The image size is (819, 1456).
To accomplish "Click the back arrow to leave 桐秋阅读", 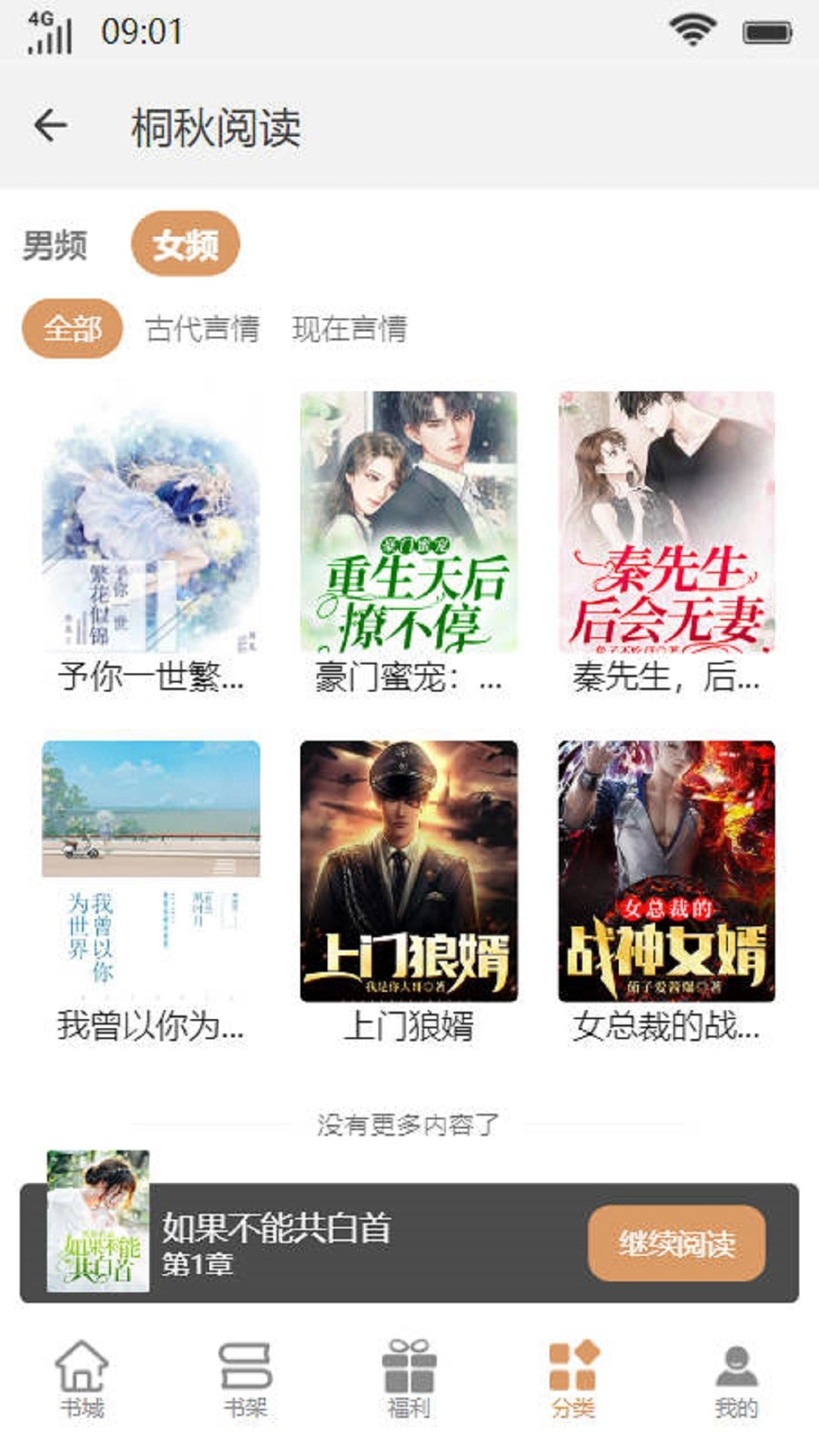I will pyautogui.click(x=51, y=126).
